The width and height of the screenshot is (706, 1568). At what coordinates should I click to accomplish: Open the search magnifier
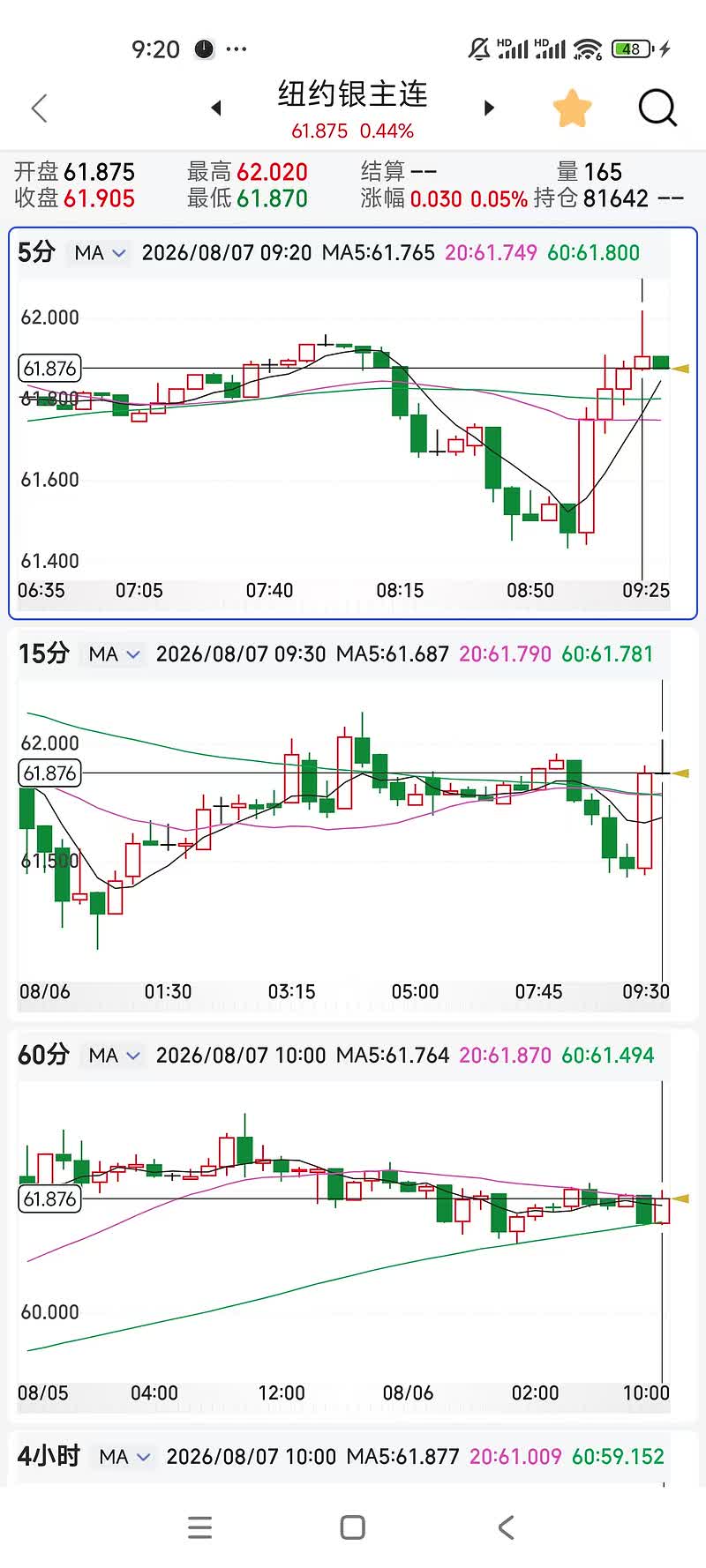click(657, 108)
